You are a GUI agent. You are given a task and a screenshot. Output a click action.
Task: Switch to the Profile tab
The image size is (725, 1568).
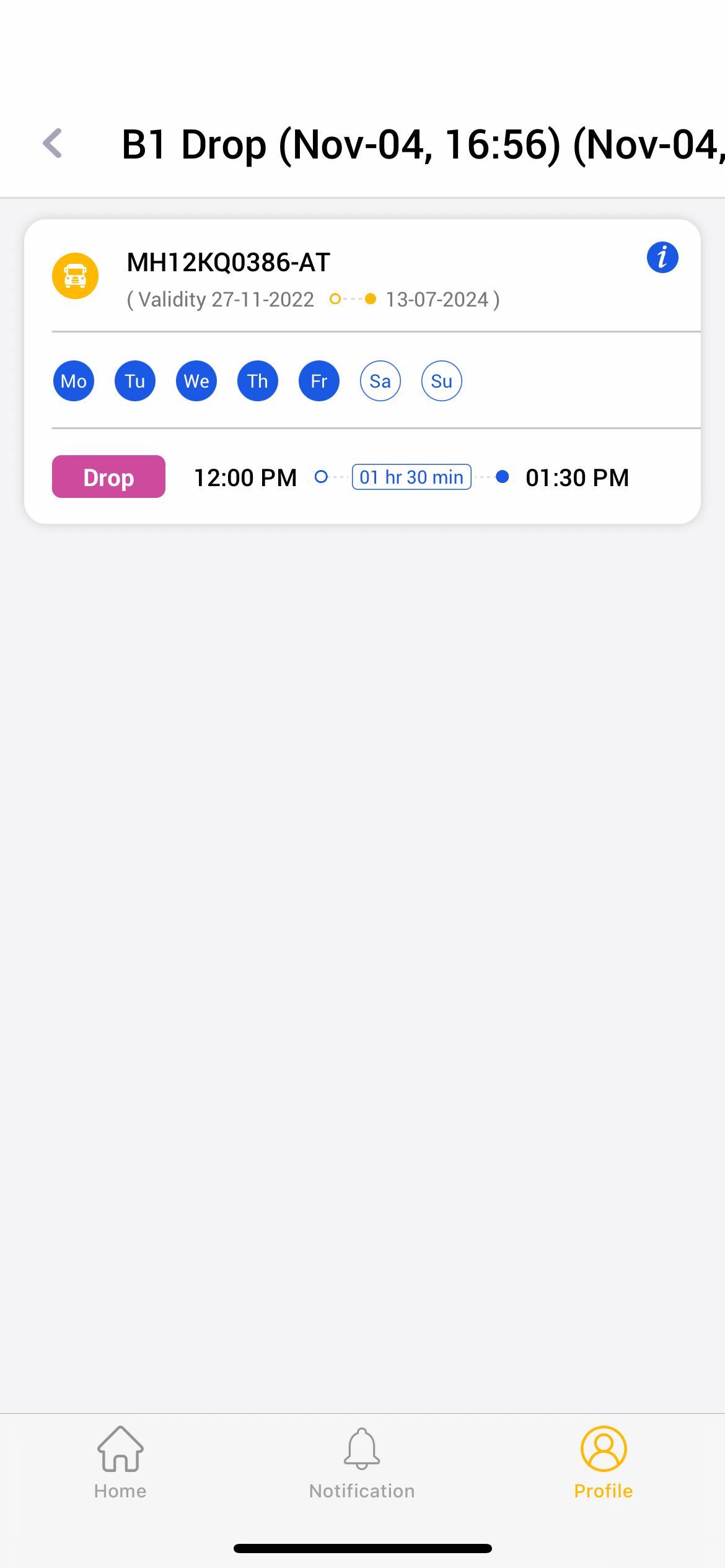click(x=603, y=1463)
